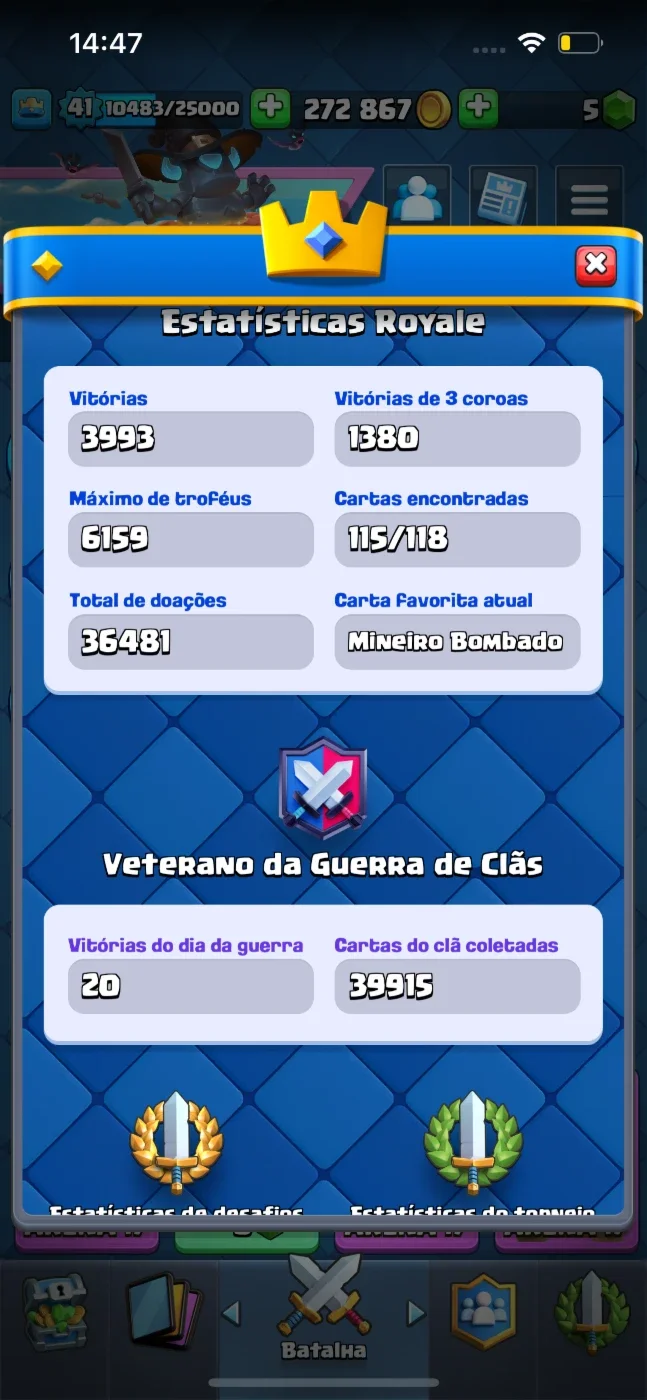
Task: Tap the left arrow beside Batalha
Action: coord(231,1313)
